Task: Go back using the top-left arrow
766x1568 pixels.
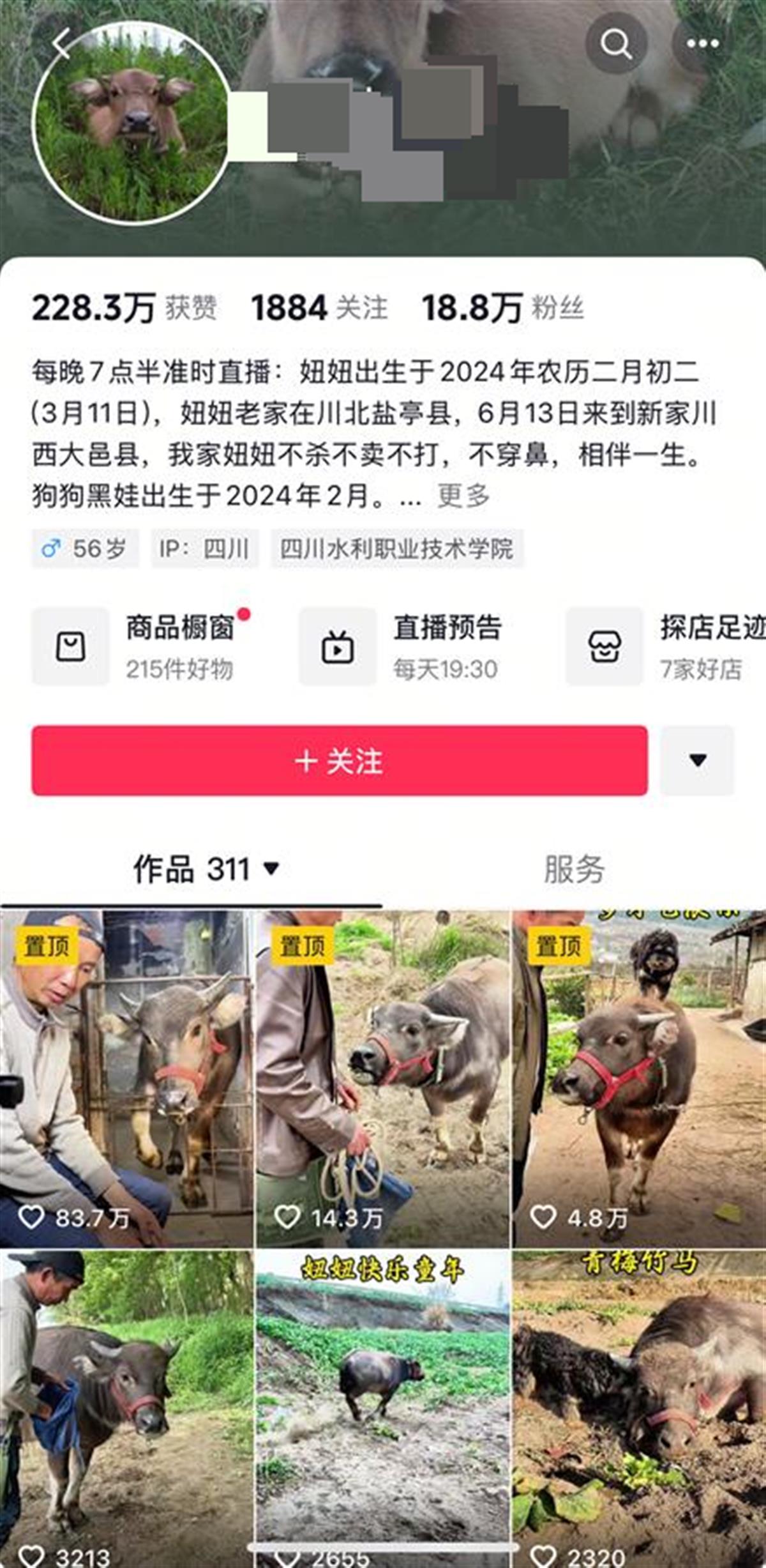Action: 62,43
